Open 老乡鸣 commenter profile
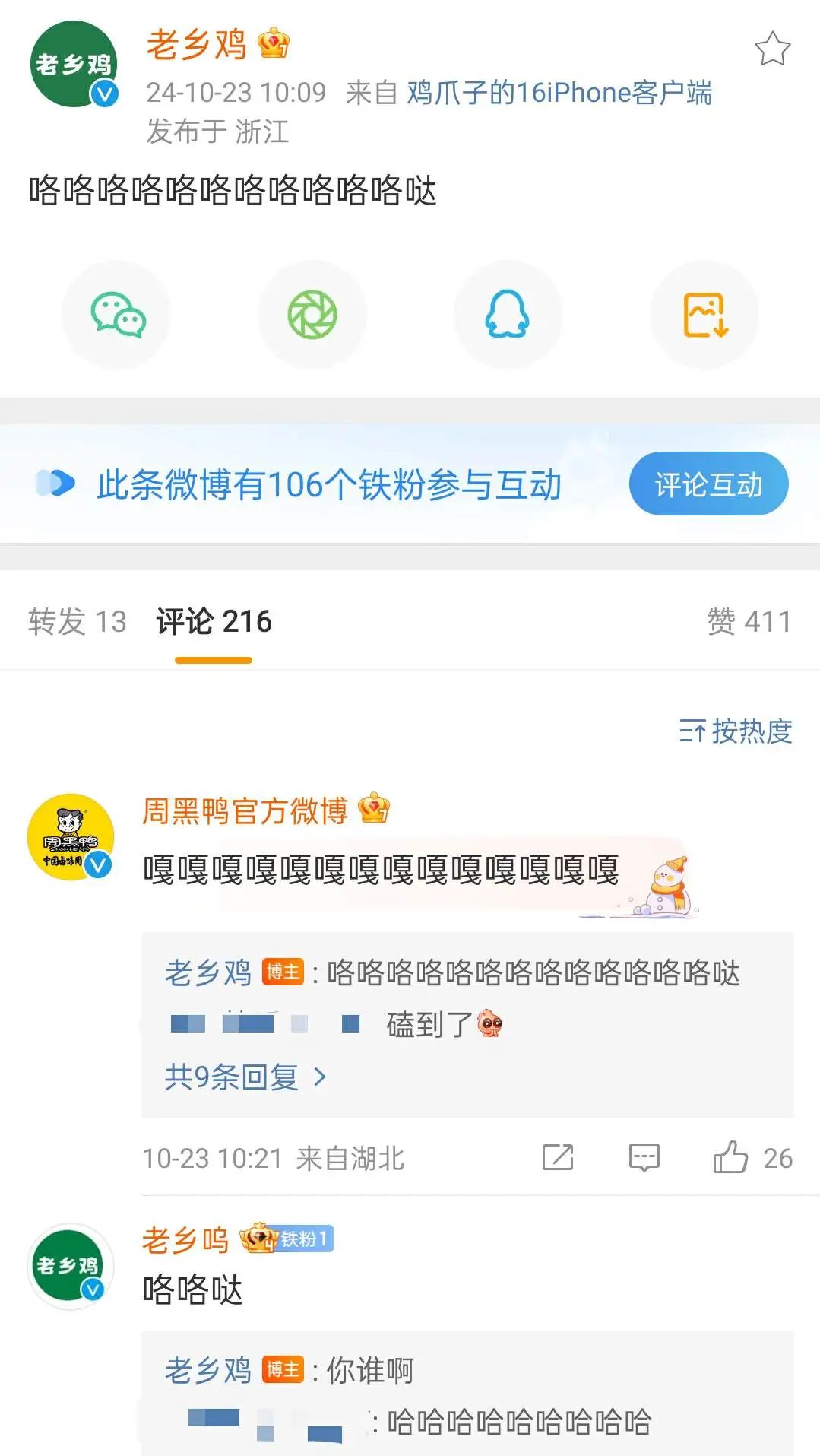This screenshot has width=820, height=1456. click(185, 1240)
